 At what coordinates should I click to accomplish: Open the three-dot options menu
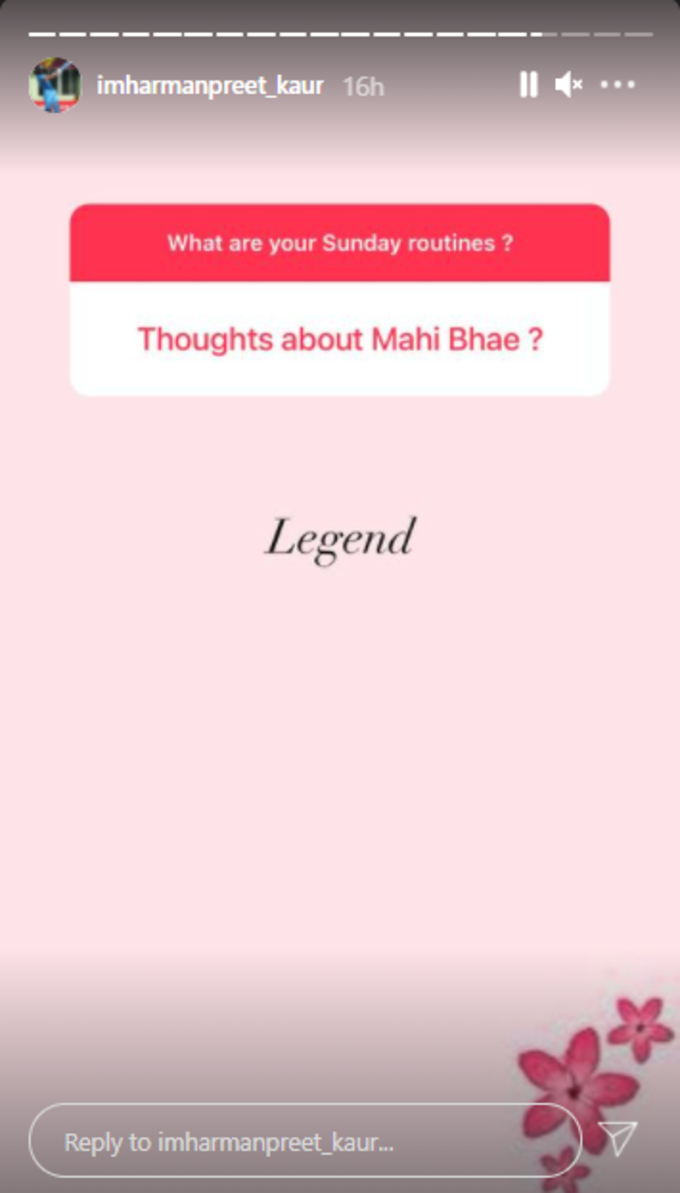pyautogui.click(x=617, y=86)
